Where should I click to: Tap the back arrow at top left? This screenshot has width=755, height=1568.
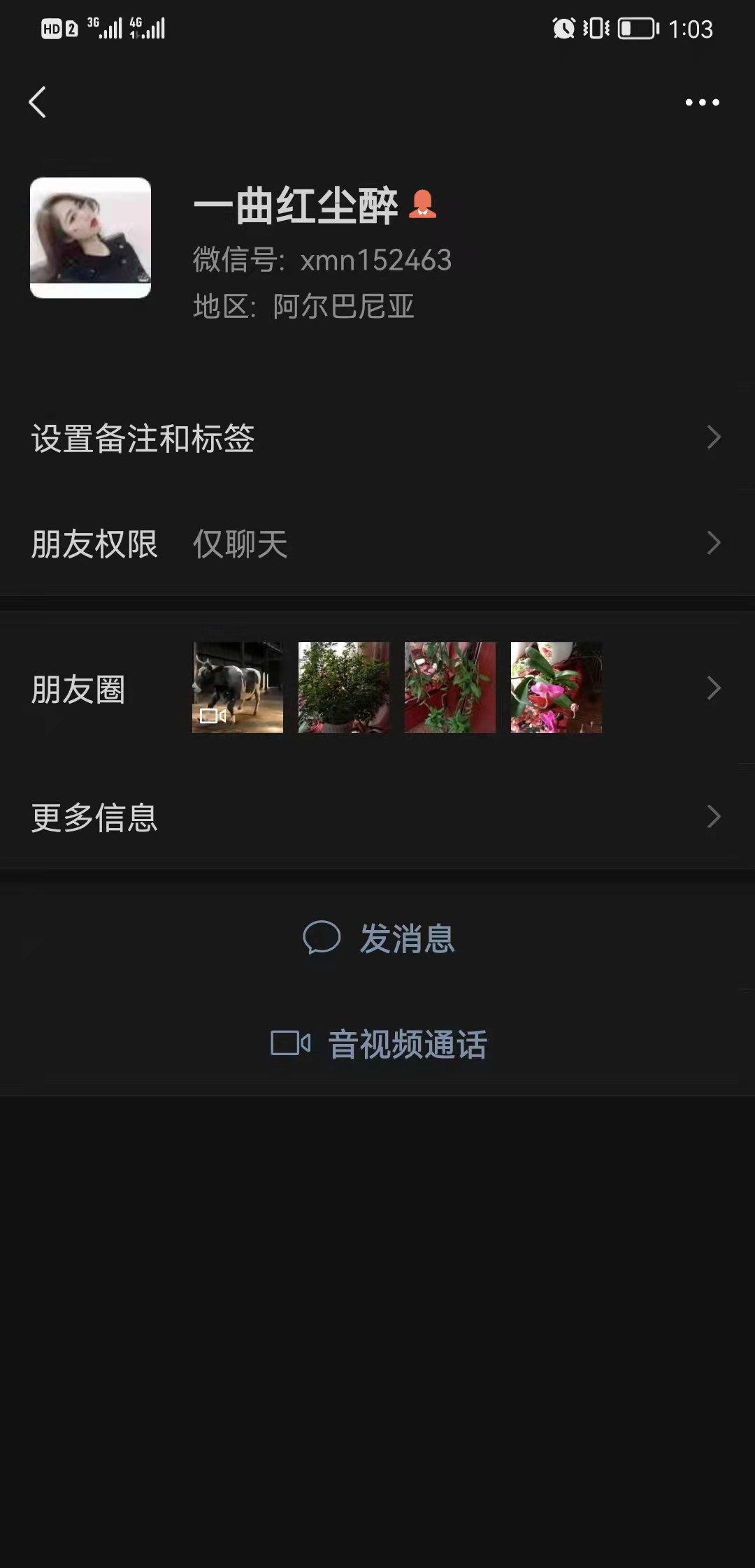[x=36, y=102]
